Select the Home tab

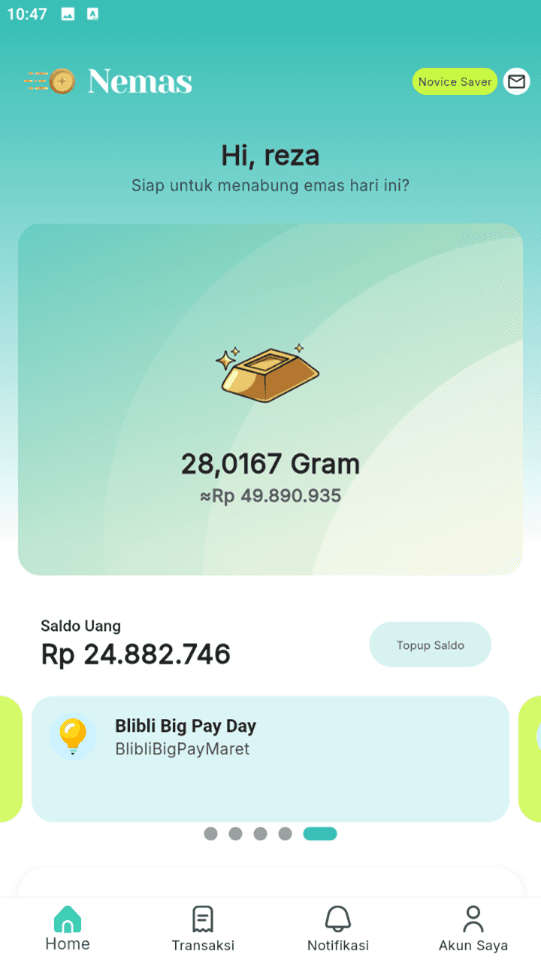[68, 928]
